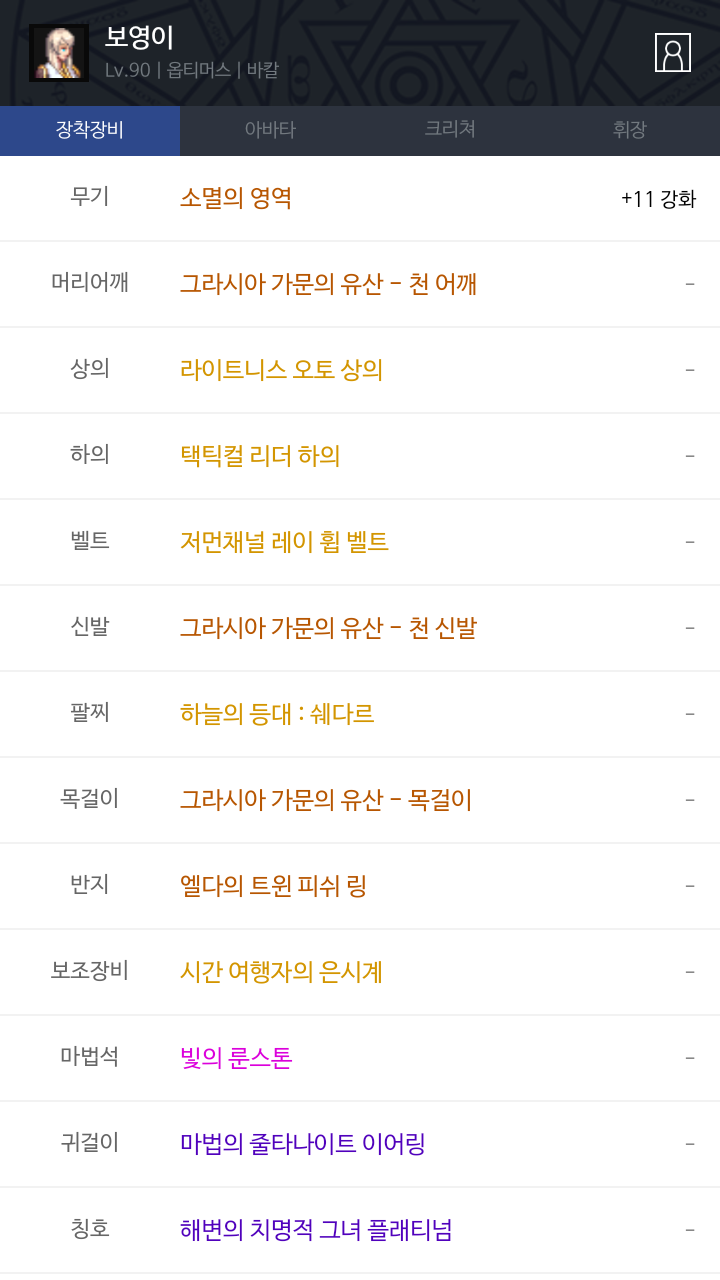Open 저먼채널 레이 훕 벨트 item
Screen dimensions: 720x1280
point(284,542)
